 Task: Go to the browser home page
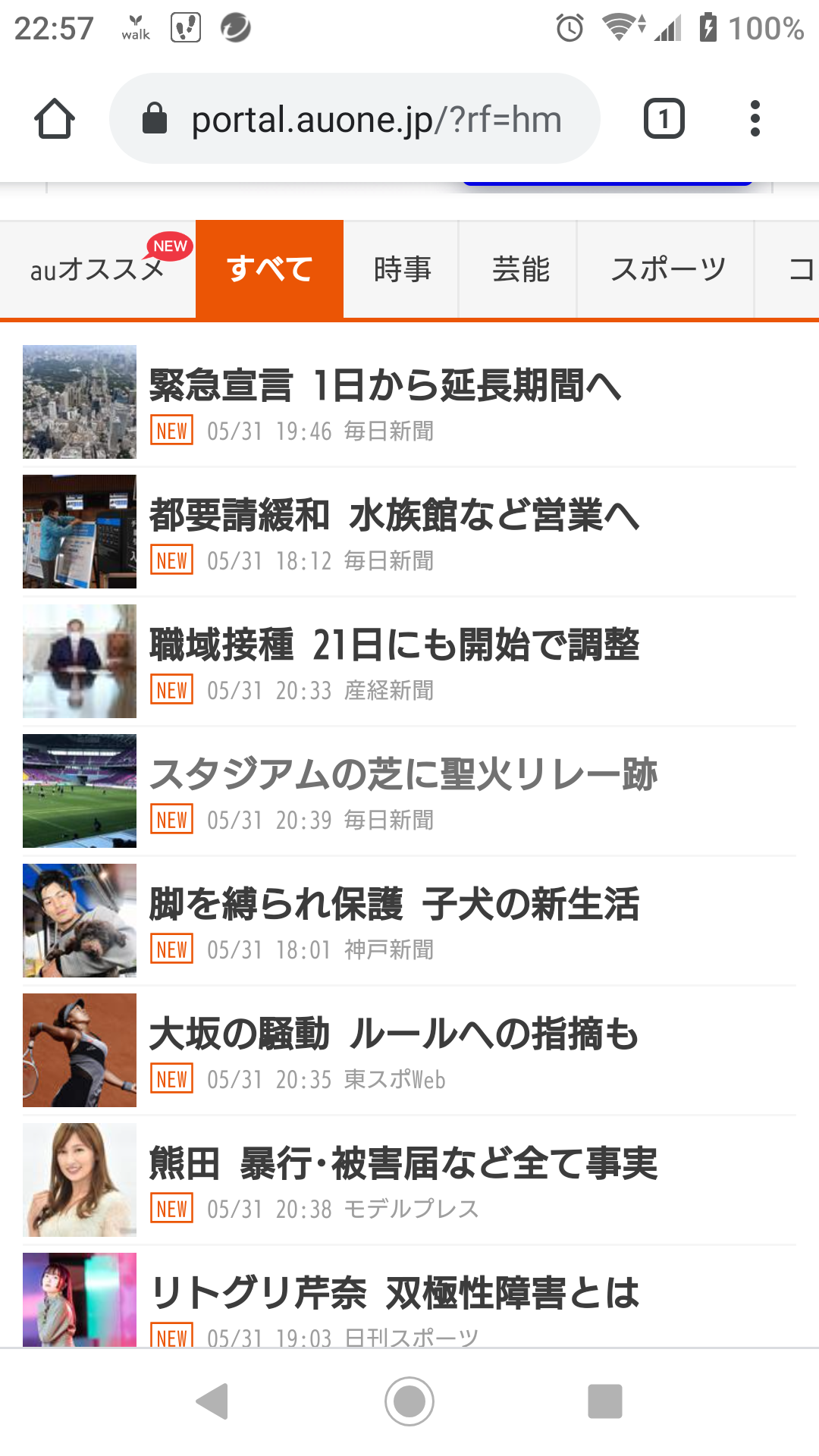(x=55, y=119)
